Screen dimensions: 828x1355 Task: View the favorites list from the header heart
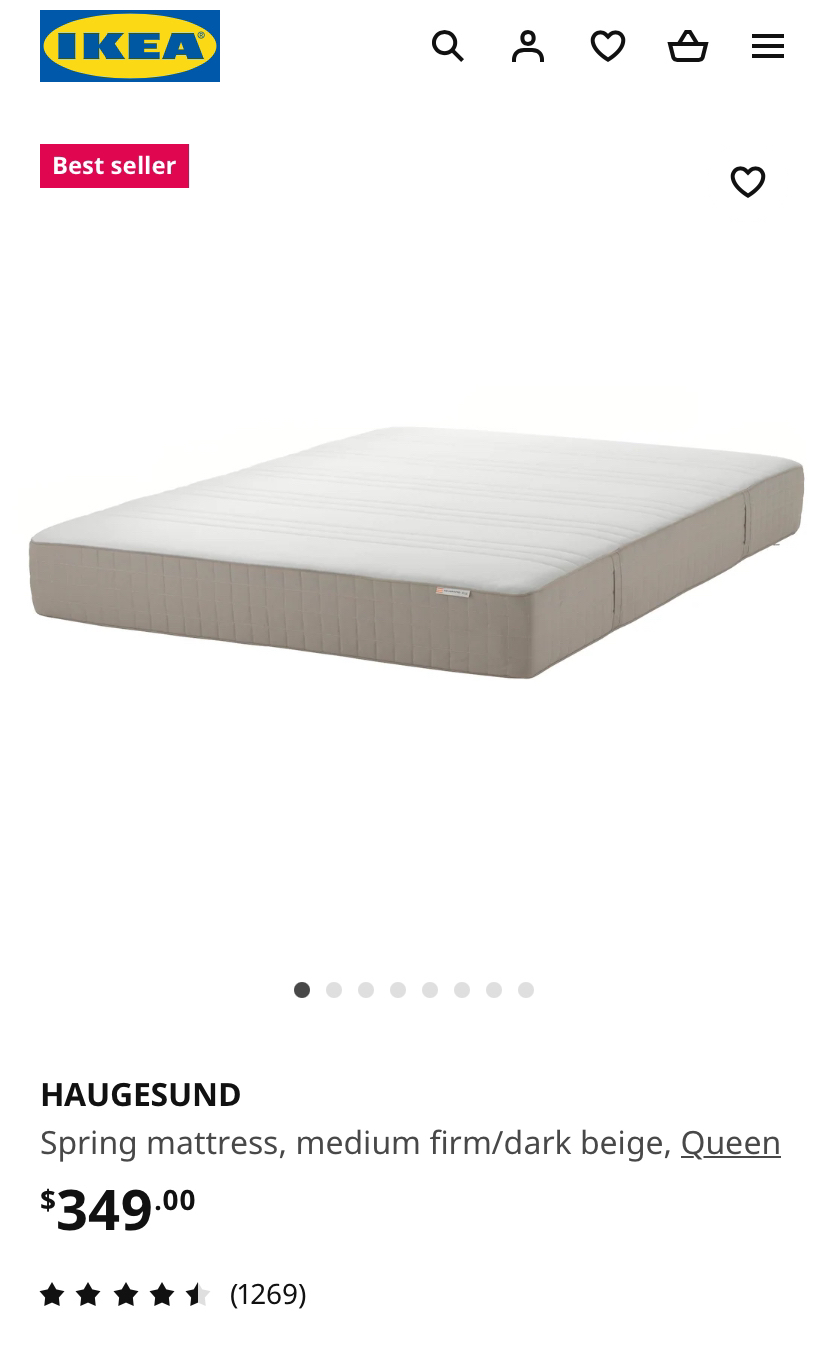click(x=608, y=46)
